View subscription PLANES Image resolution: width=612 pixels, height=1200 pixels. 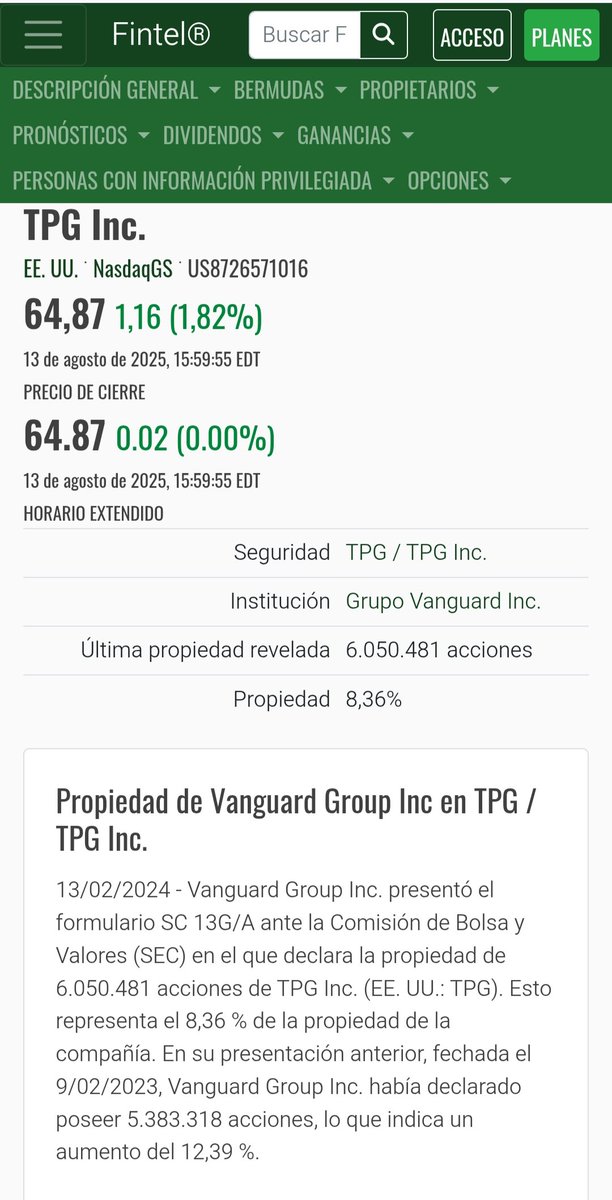[561, 37]
